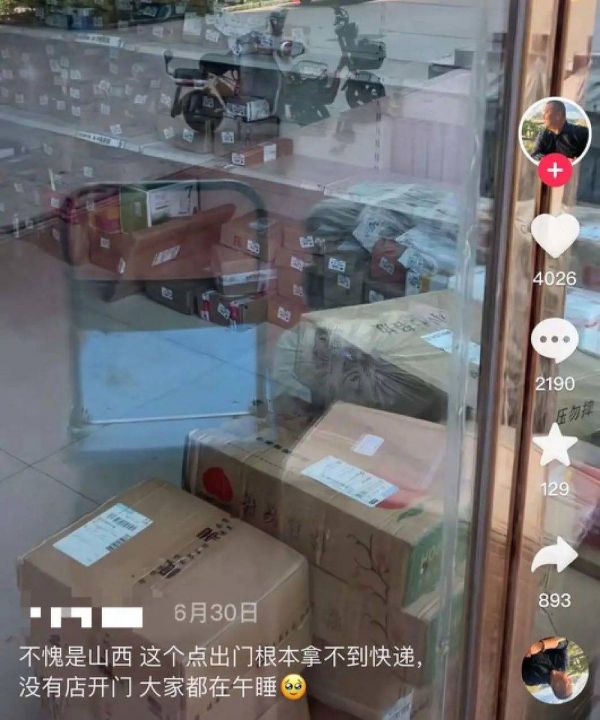Open the comments with 2190 replies
600x720 pixels.
pyautogui.click(x=554, y=342)
